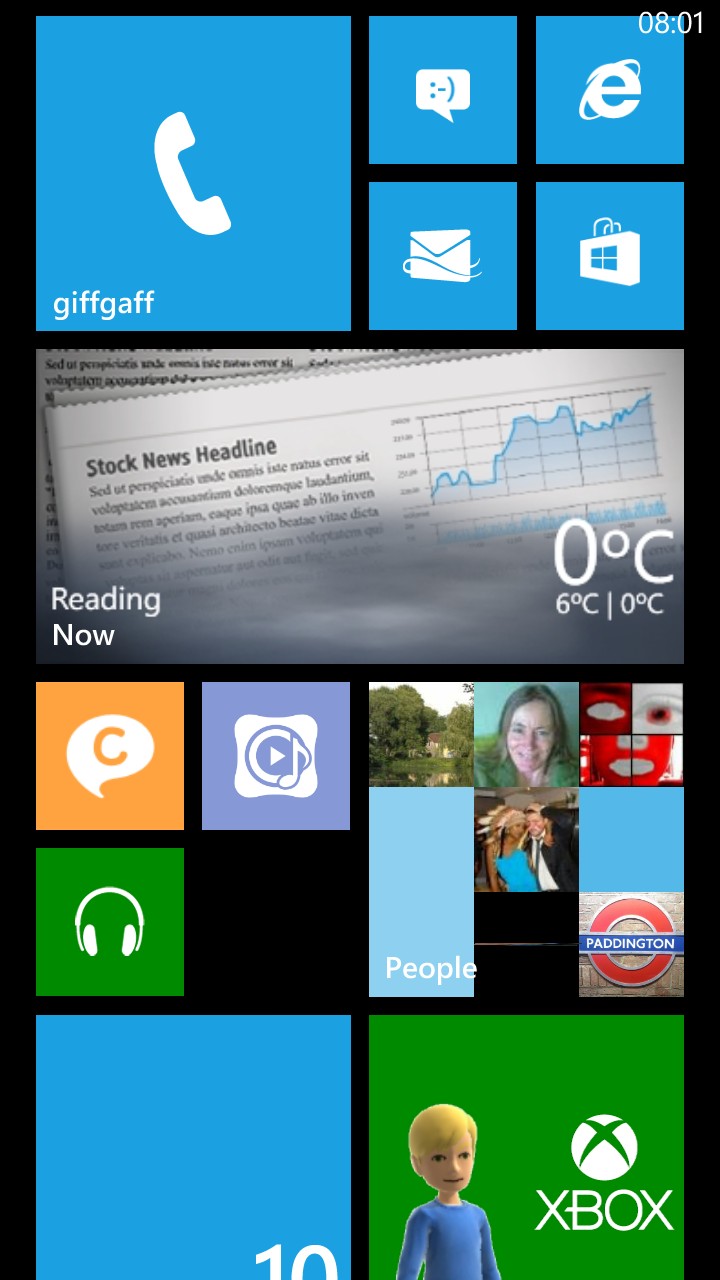The height and width of the screenshot is (1280, 720).
Task: Open the blue tile showing 10
Action: coord(193,1148)
